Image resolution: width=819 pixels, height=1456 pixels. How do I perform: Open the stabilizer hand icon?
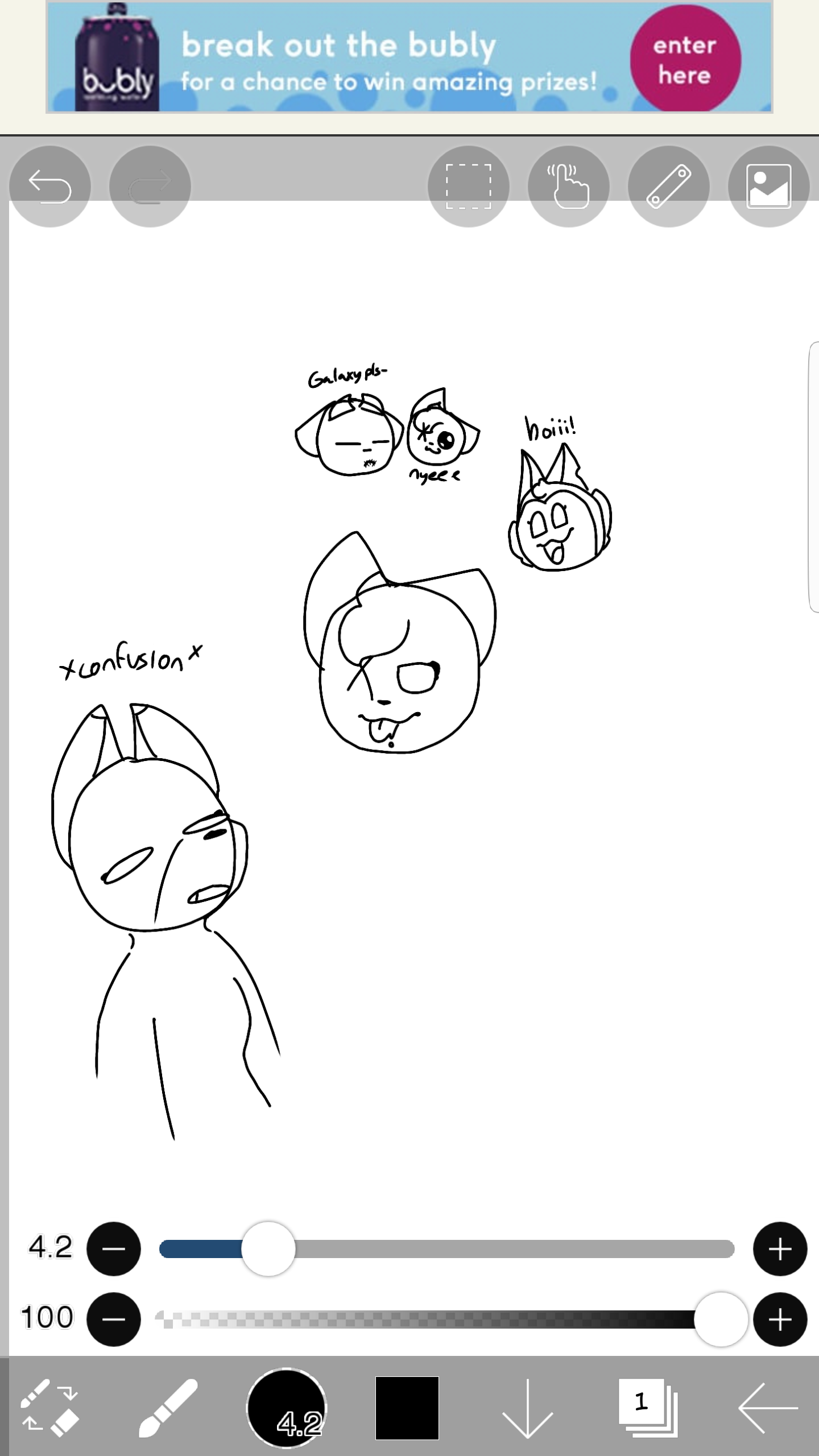tap(569, 187)
